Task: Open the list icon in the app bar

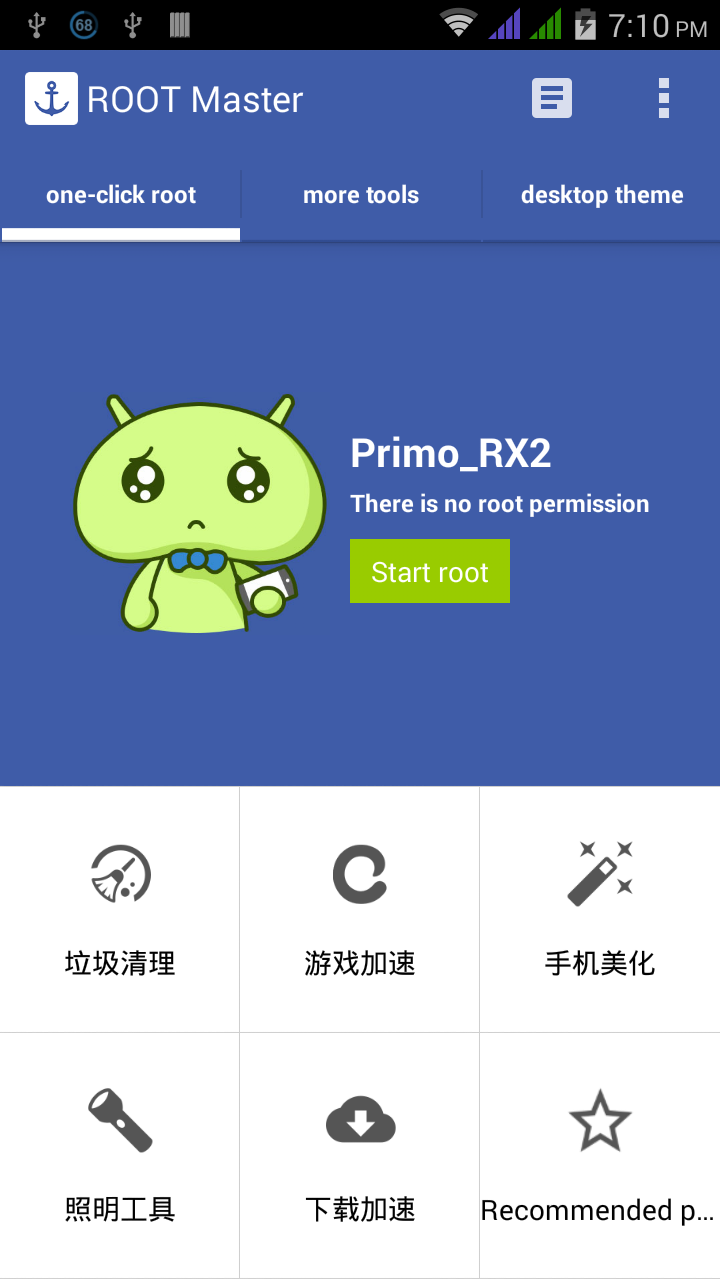Action: 551,99
